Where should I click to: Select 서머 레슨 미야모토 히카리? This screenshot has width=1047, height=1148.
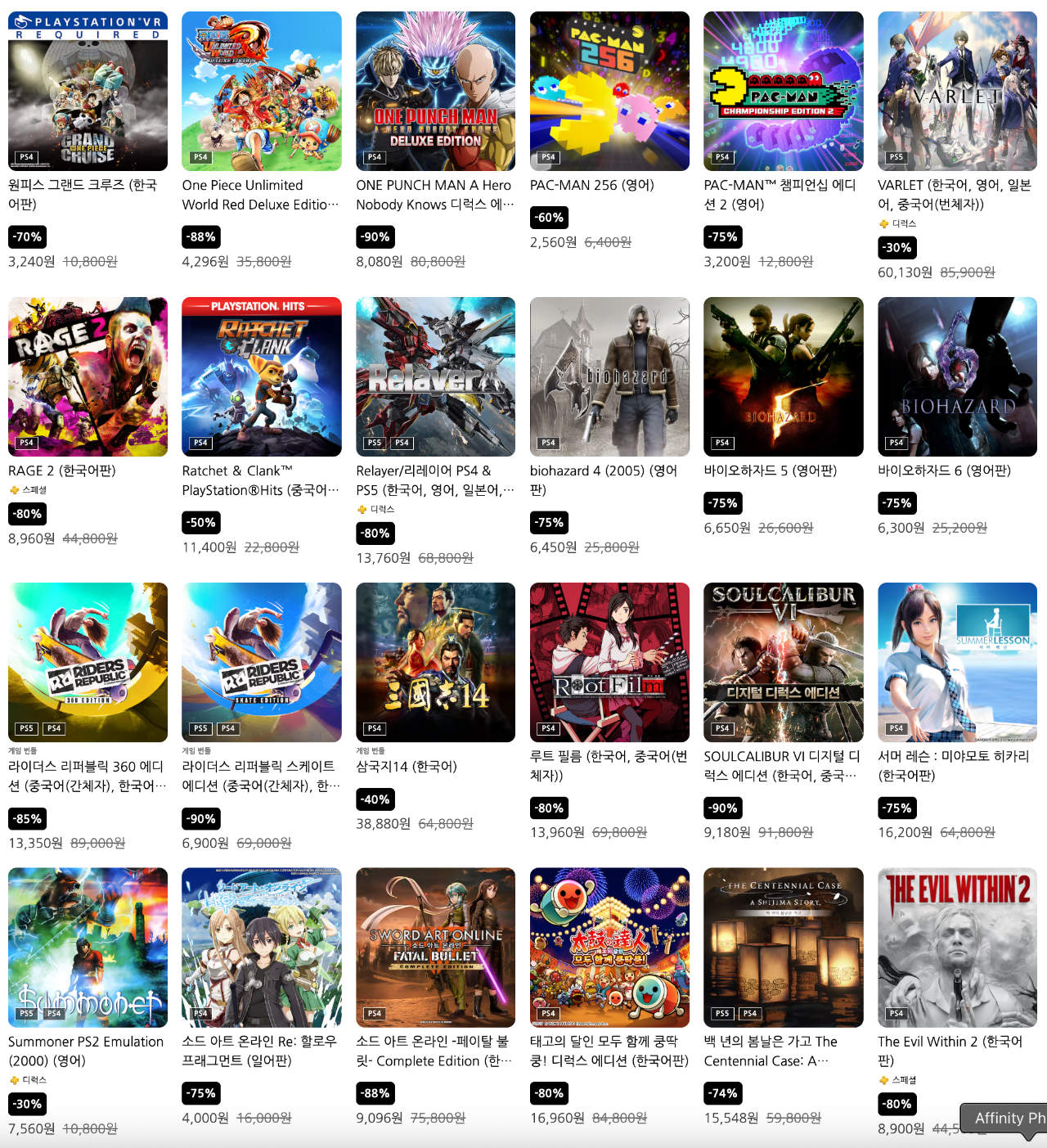click(957, 662)
